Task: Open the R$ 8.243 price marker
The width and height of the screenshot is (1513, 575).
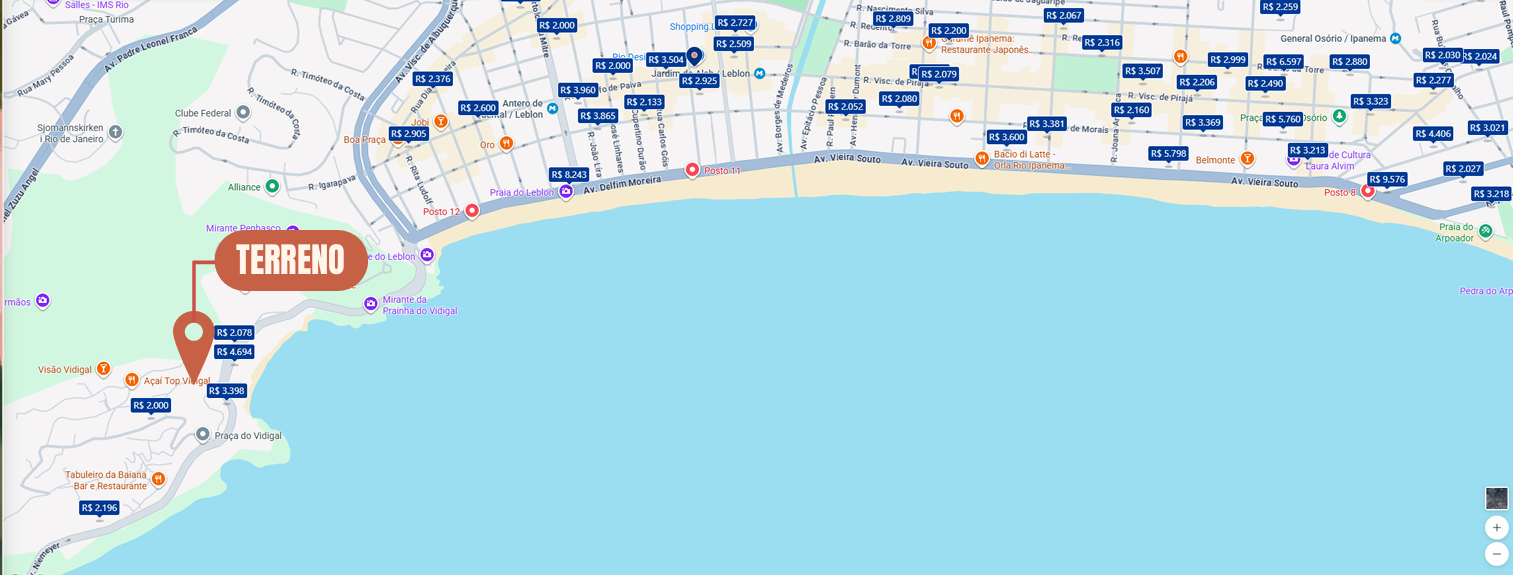Action: [568, 174]
